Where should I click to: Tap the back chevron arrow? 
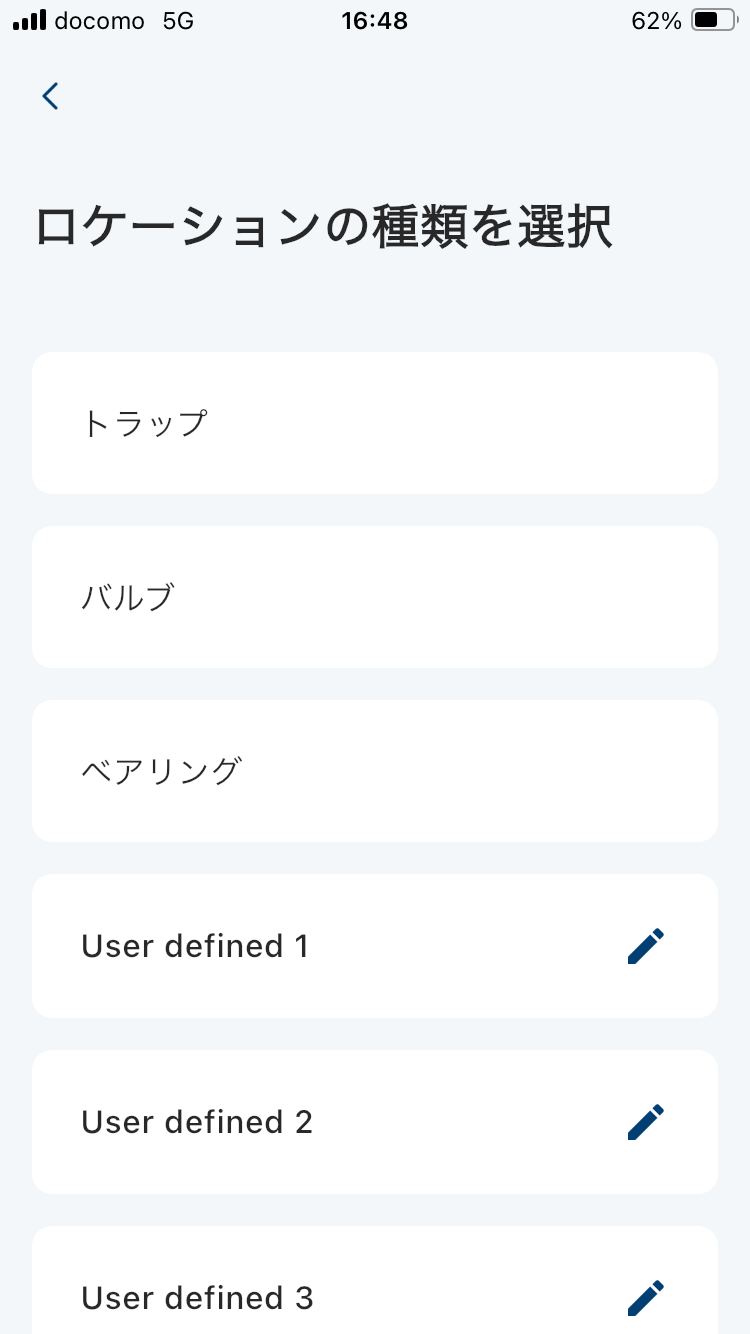click(50, 96)
